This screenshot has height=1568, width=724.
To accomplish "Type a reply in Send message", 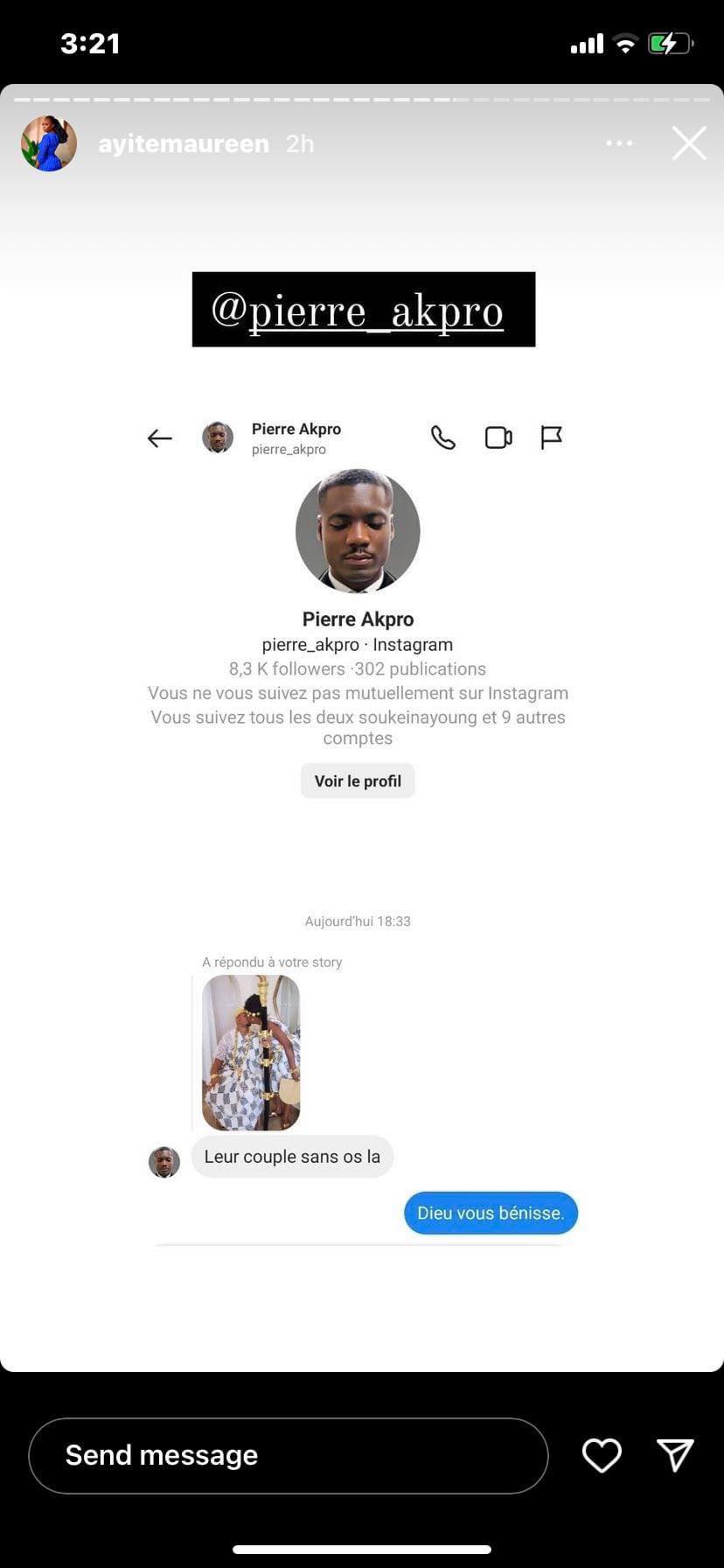I will (288, 1455).
